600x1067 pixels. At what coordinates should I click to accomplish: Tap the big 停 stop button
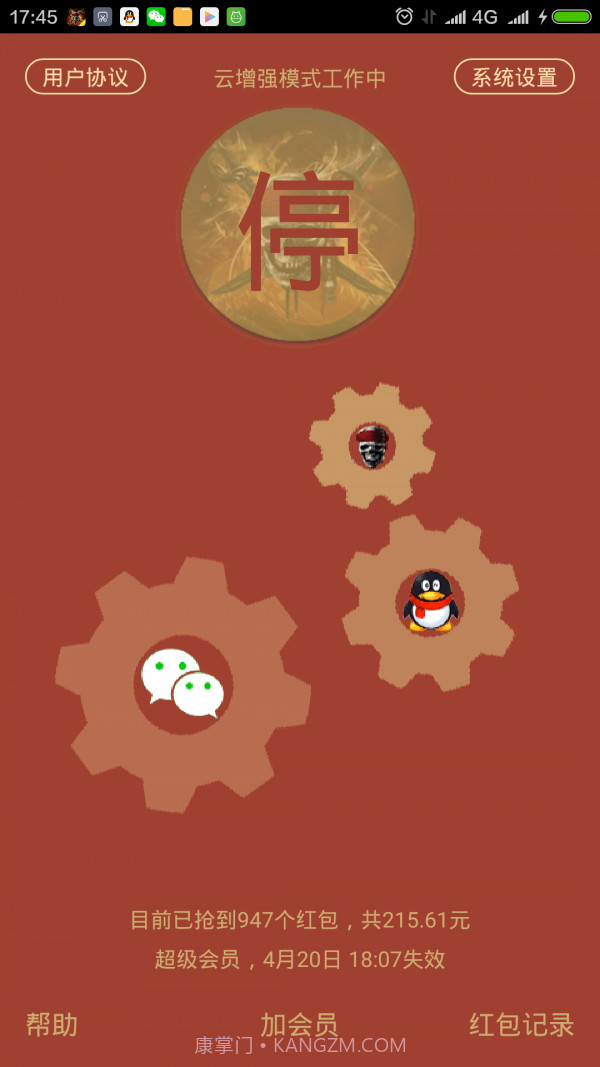click(x=298, y=225)
